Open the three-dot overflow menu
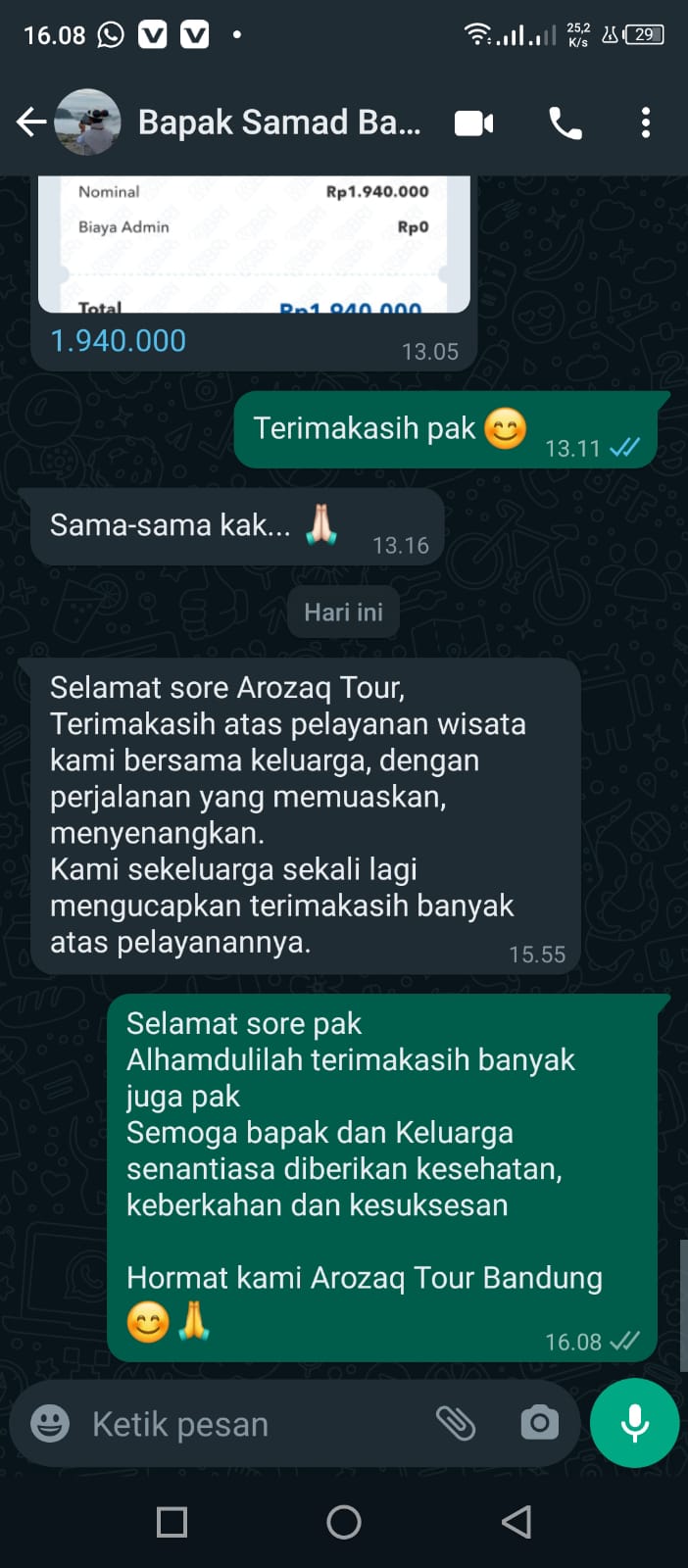The width and height of the screenshot is (688, 1568). (x=645, y=123)
